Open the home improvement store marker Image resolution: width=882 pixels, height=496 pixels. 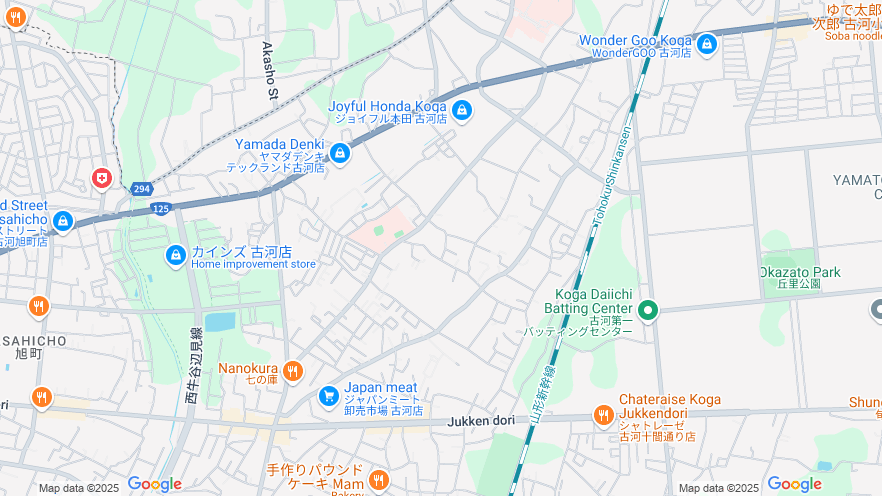pos(176,256)
